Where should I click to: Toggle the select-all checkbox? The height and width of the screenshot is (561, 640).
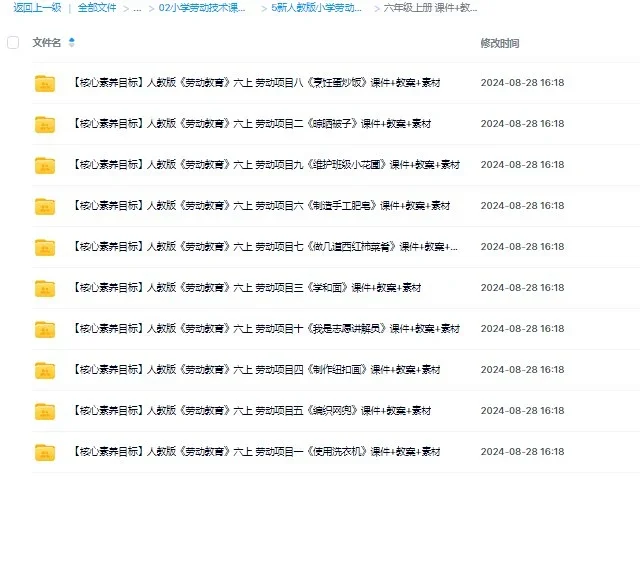point(13,43)
